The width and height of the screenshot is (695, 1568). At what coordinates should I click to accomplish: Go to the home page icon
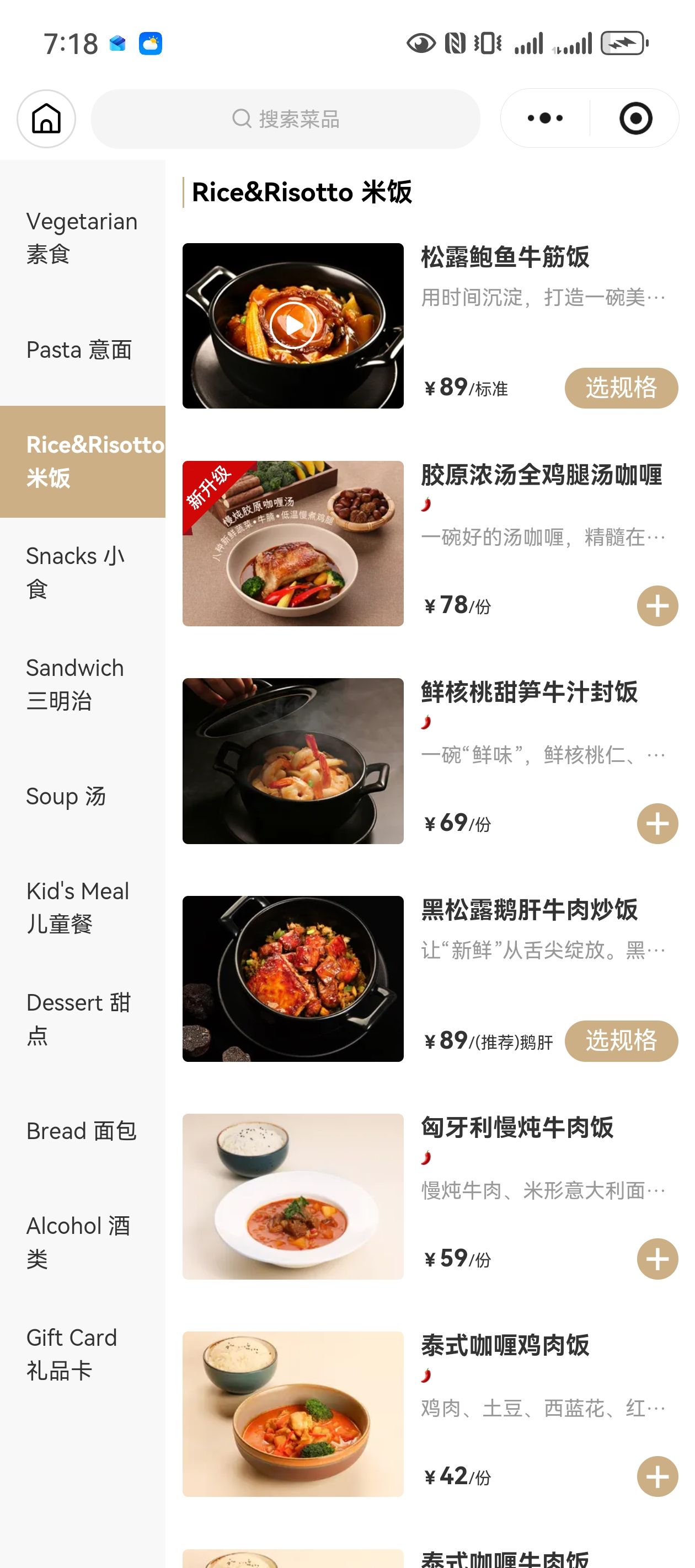pyautogui.click(x=46, y=119)
